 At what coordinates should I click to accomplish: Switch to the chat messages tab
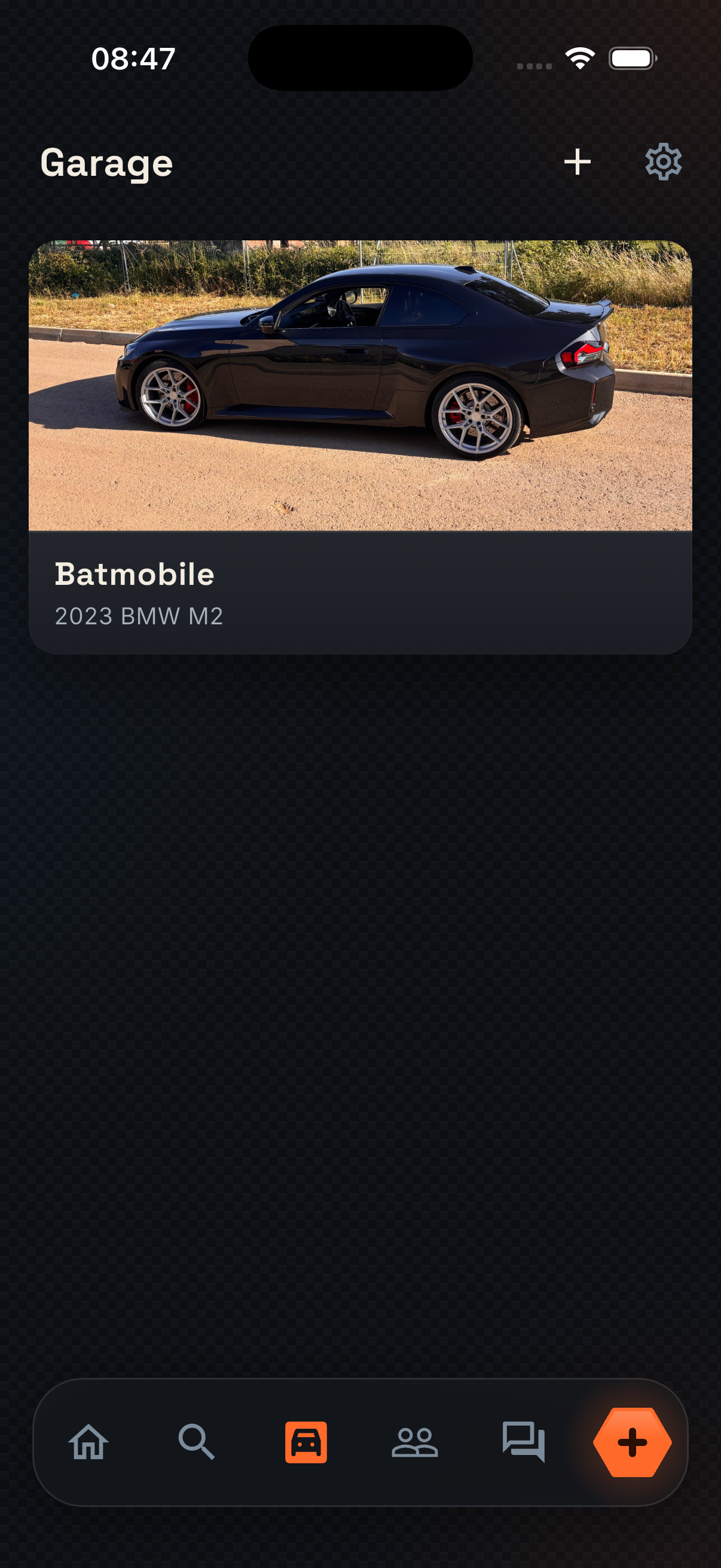tap(524, 1442)
